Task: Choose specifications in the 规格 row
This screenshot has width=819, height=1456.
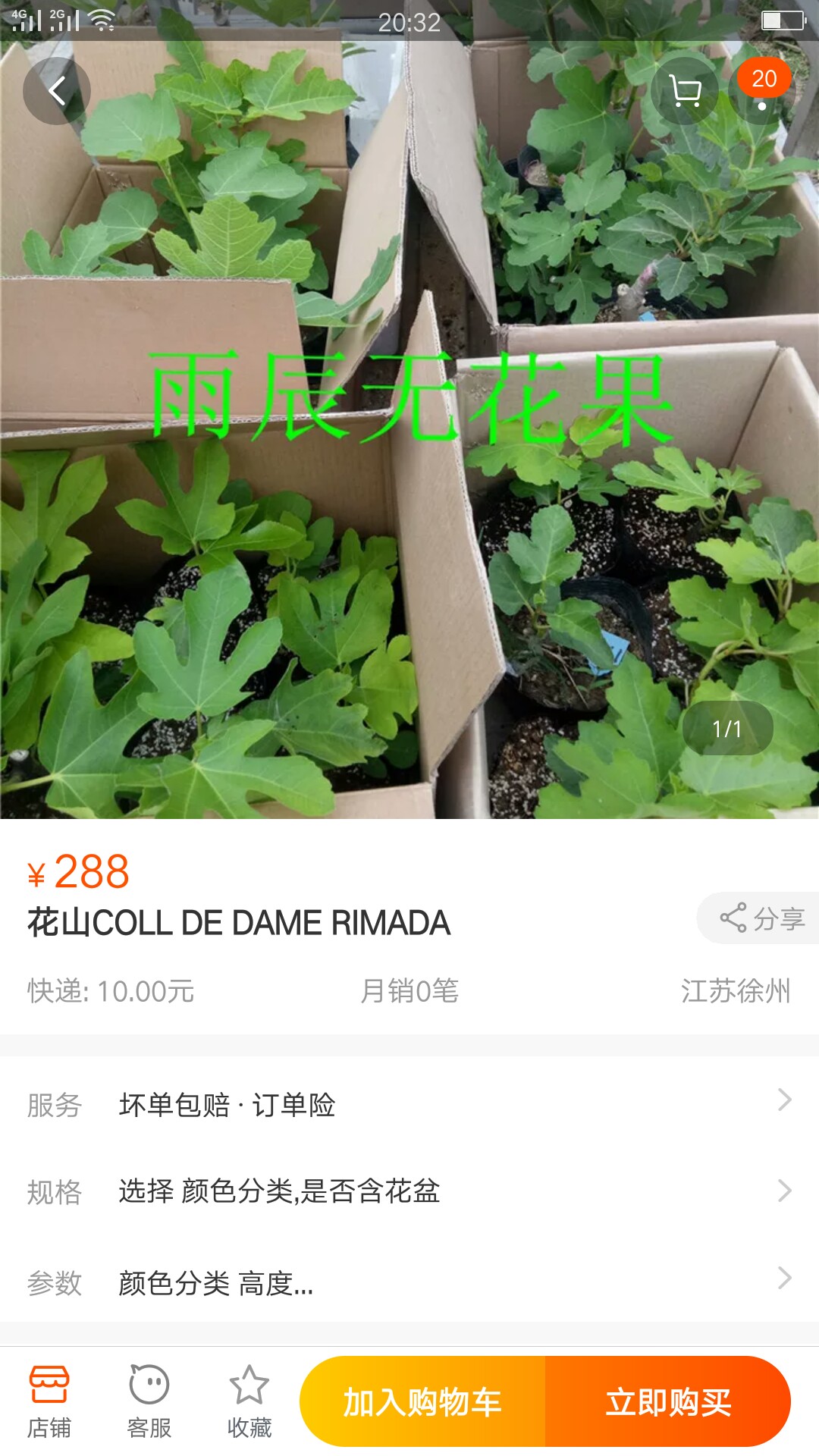Action: (x=409, y=1191)
